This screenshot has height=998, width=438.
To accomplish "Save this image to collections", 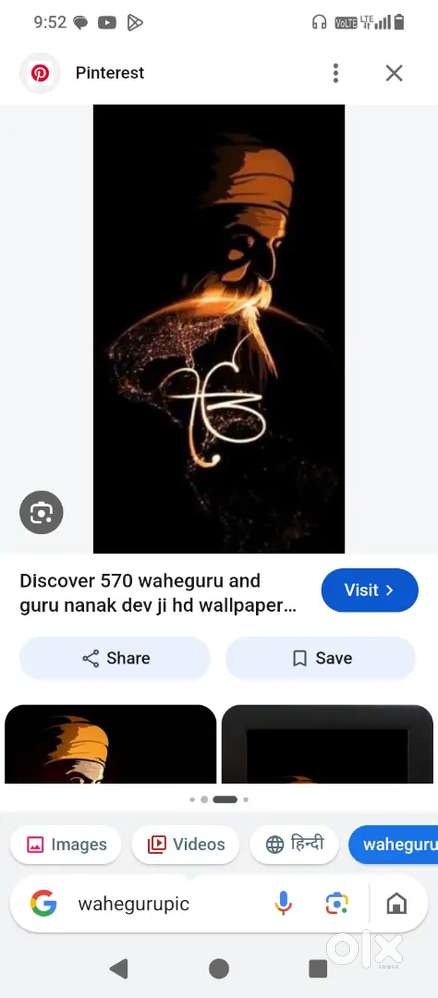I will [x=320, y=658].
